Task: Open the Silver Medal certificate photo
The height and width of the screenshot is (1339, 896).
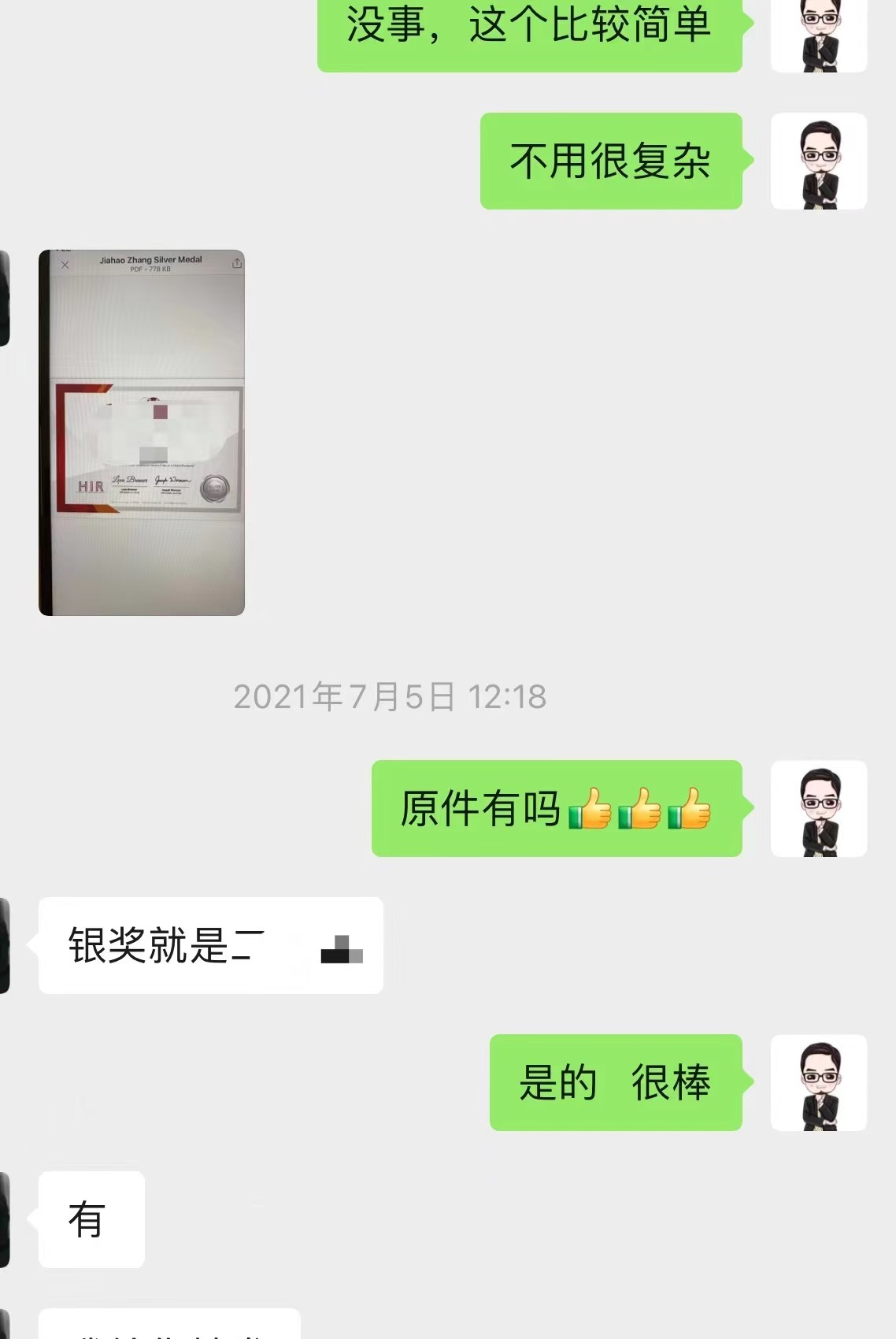Action: [142, 433]
